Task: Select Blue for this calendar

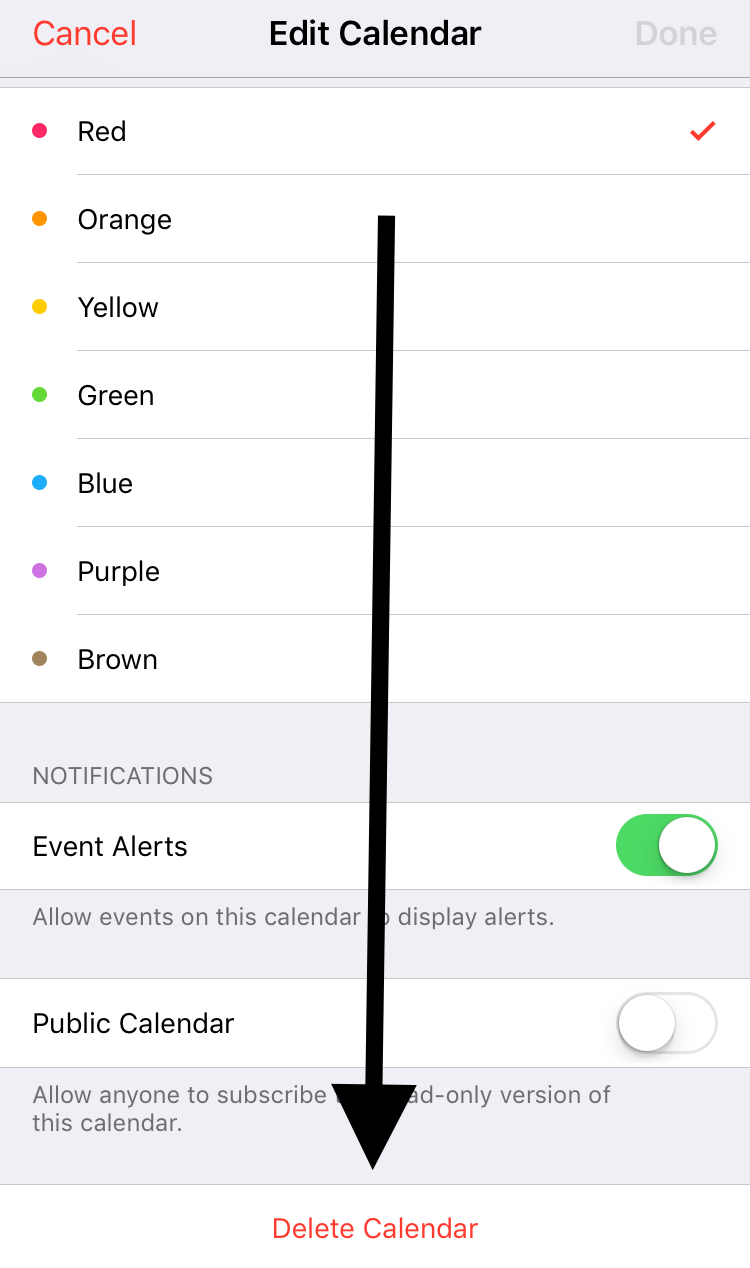Action: click(375, 483)
